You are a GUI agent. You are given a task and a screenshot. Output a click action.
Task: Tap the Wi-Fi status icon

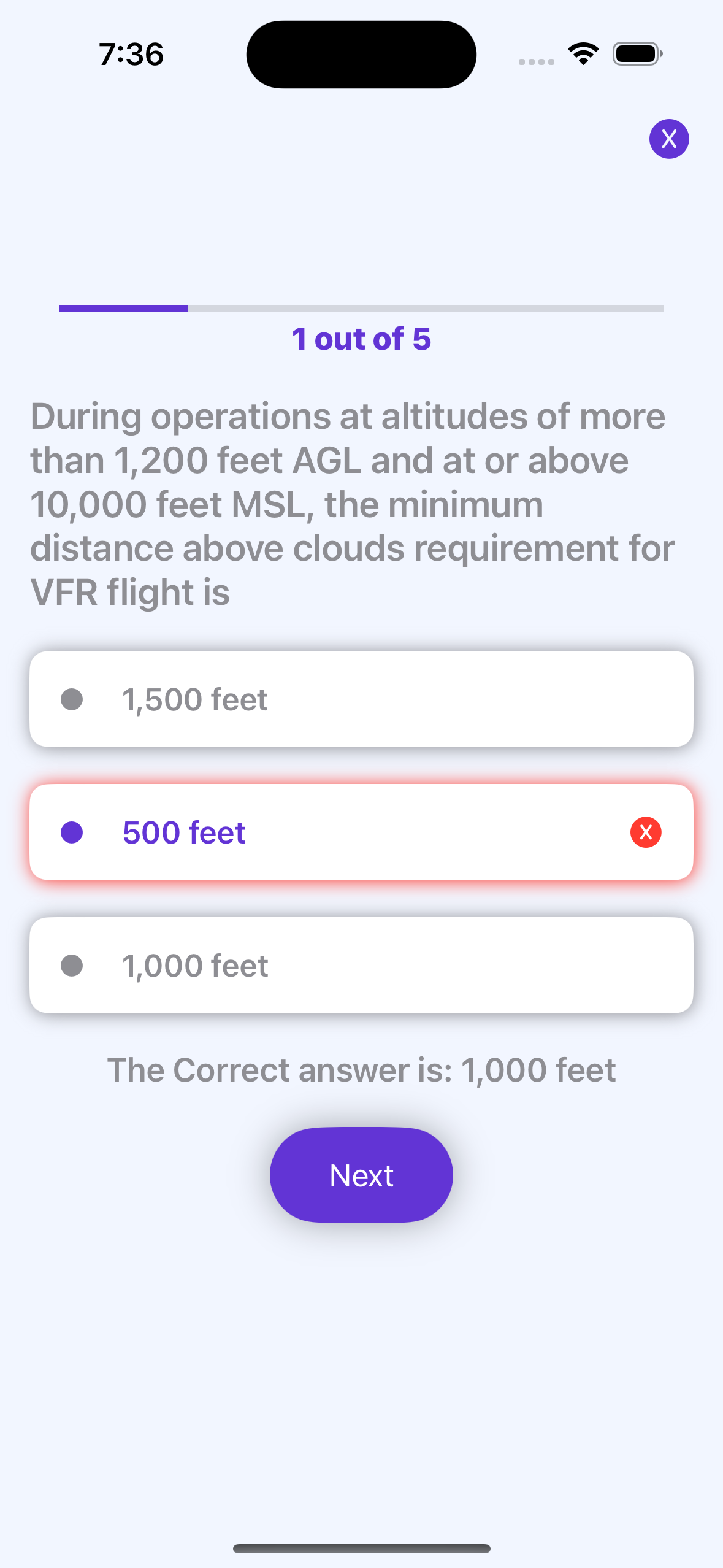pos(581,53)
